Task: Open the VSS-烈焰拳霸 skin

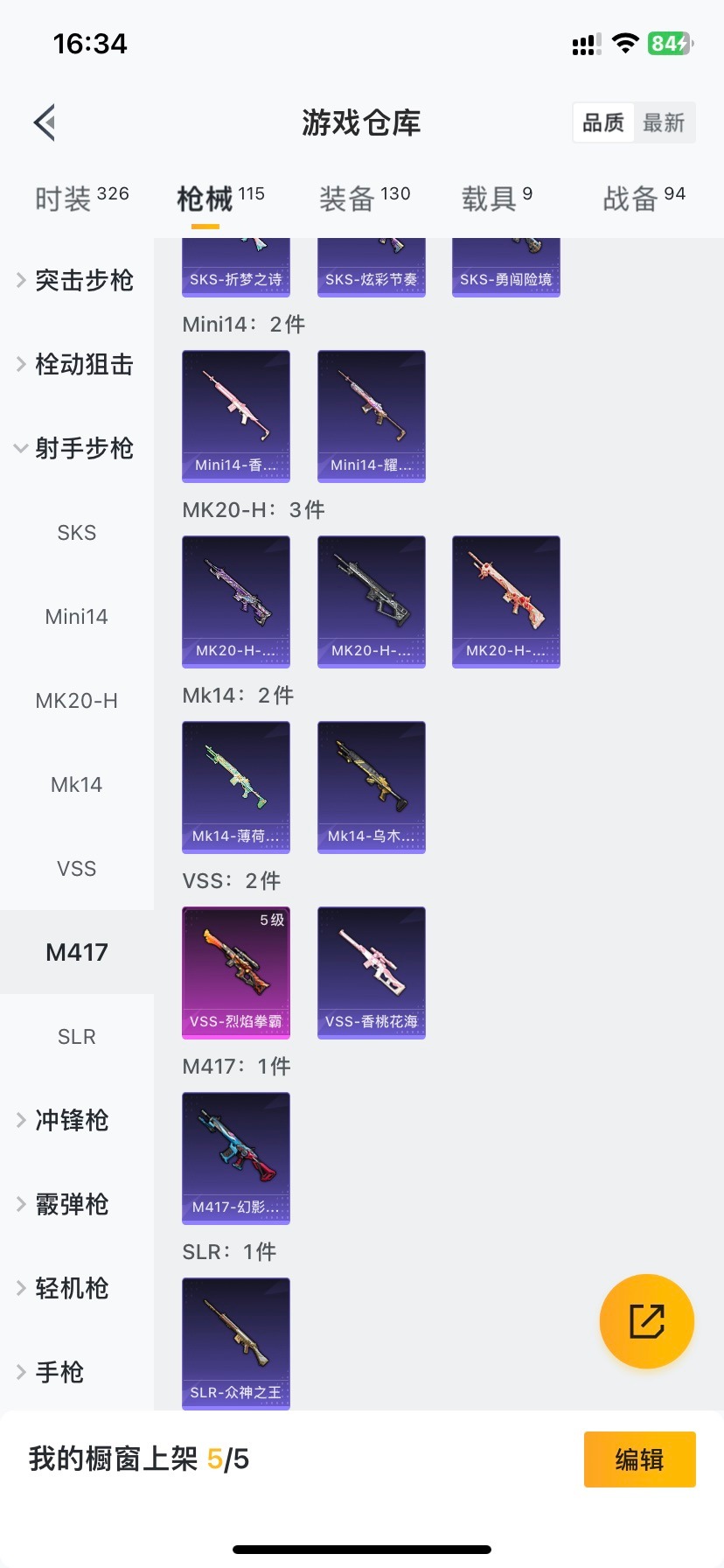Action: pyautogui.click(x=236, y=972)
